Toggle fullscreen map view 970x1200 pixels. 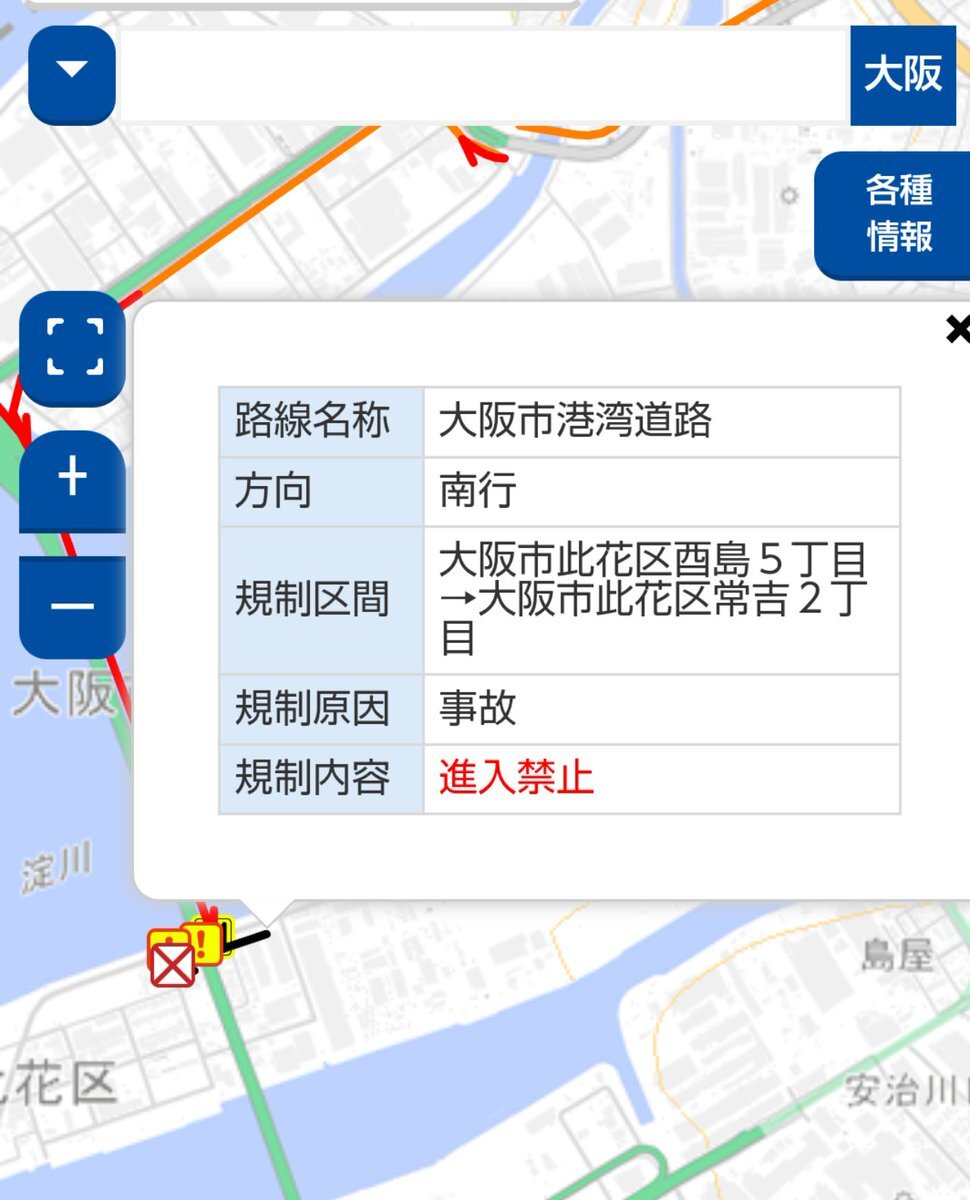click(x=74, y=347)
